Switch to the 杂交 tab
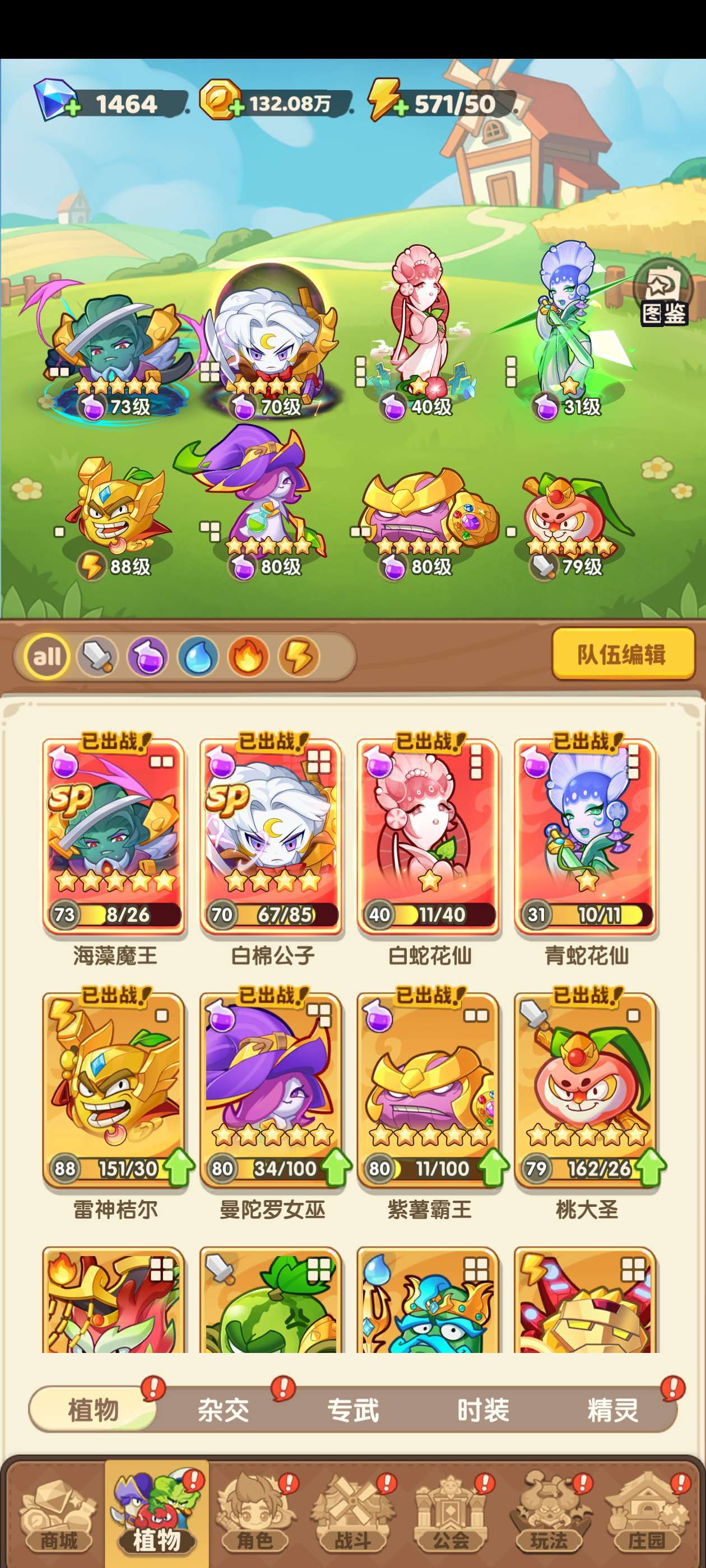Screen dimensions: 706x1568 [223, 1410]
